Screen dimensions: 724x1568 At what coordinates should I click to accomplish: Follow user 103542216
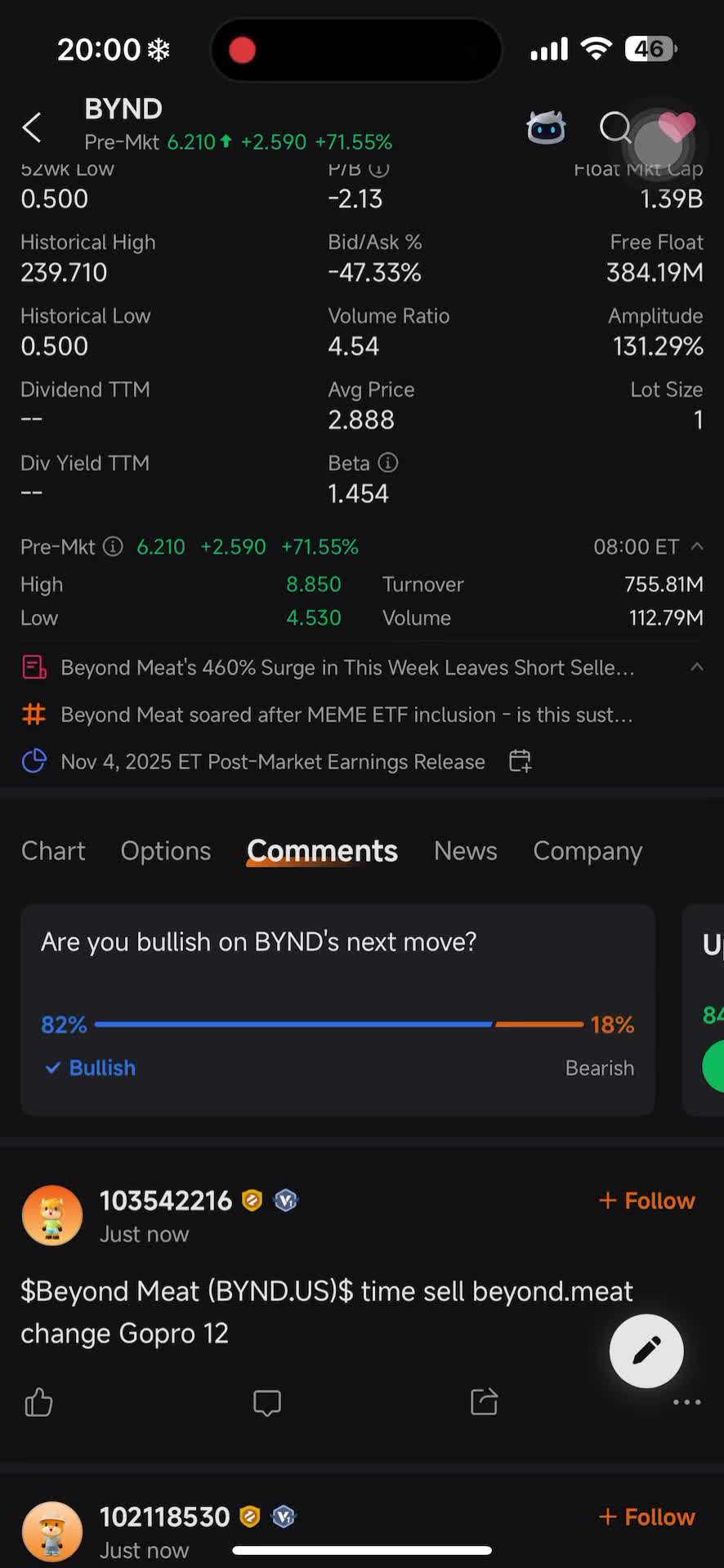(646, 1200)
